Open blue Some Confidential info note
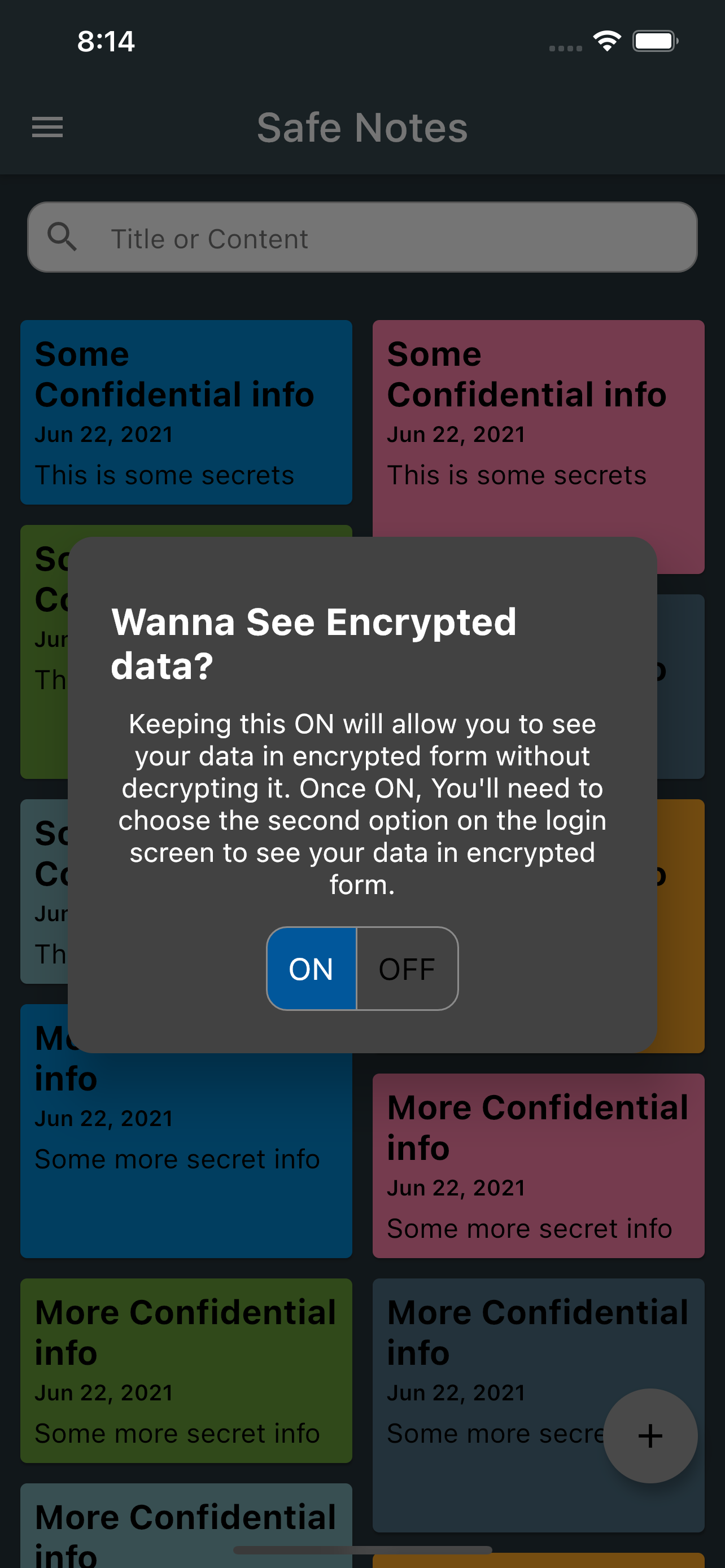This screenshot has width=725, height=1568. [186, 412]
